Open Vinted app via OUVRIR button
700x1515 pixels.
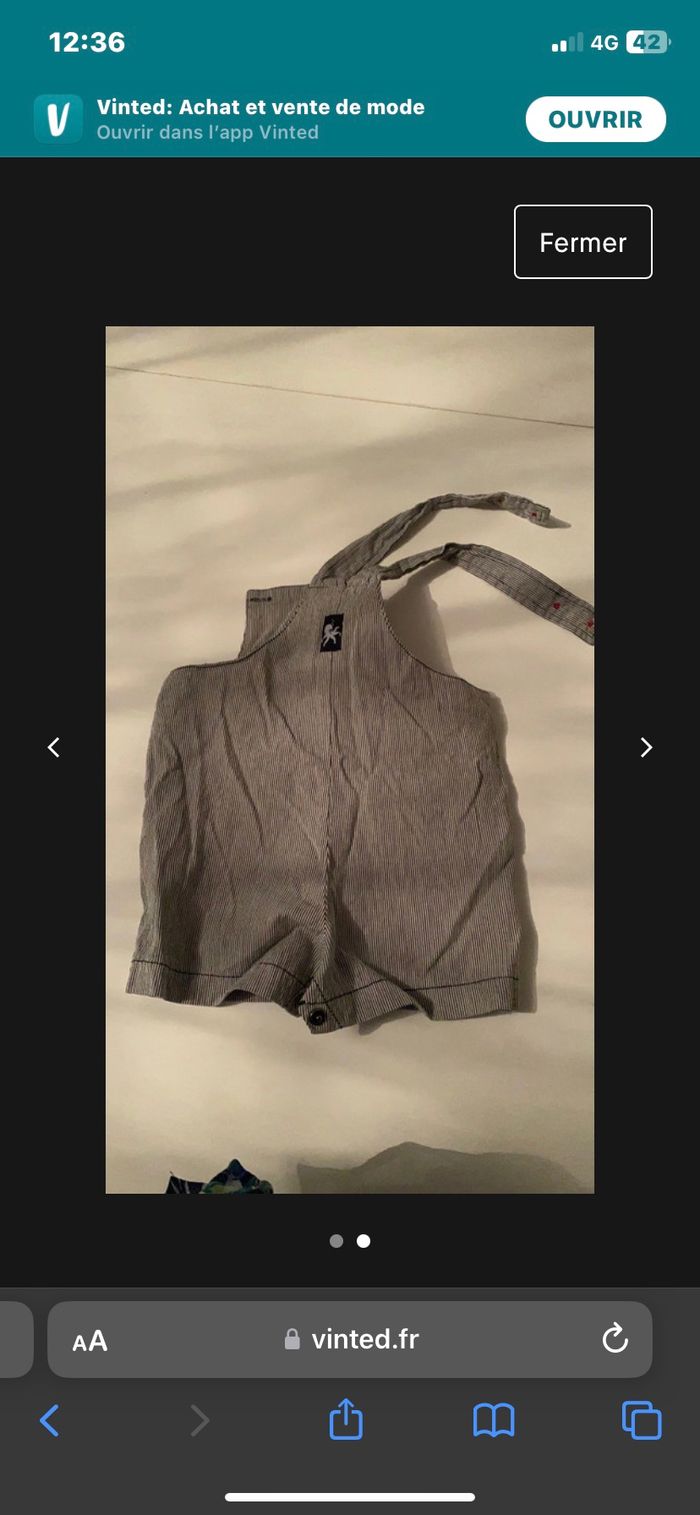tap(595, 120)
